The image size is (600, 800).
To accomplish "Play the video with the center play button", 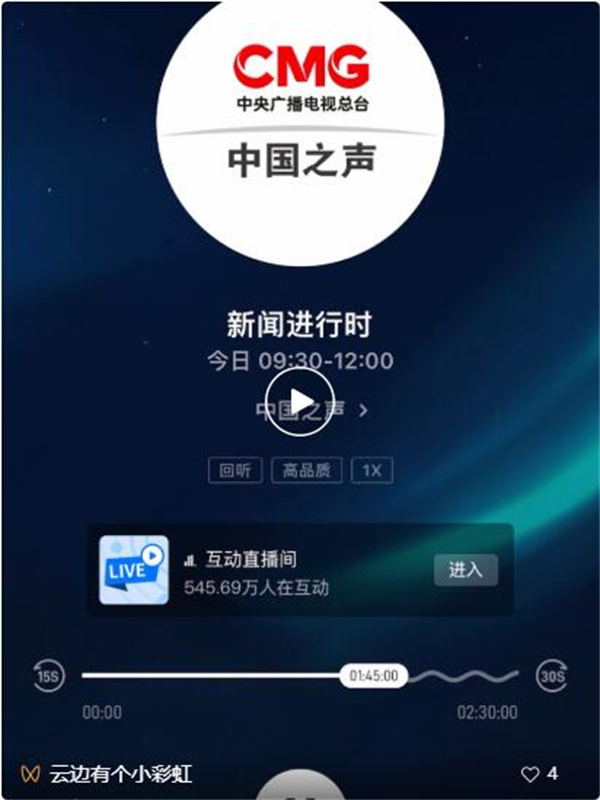I will tap(300, 401).
